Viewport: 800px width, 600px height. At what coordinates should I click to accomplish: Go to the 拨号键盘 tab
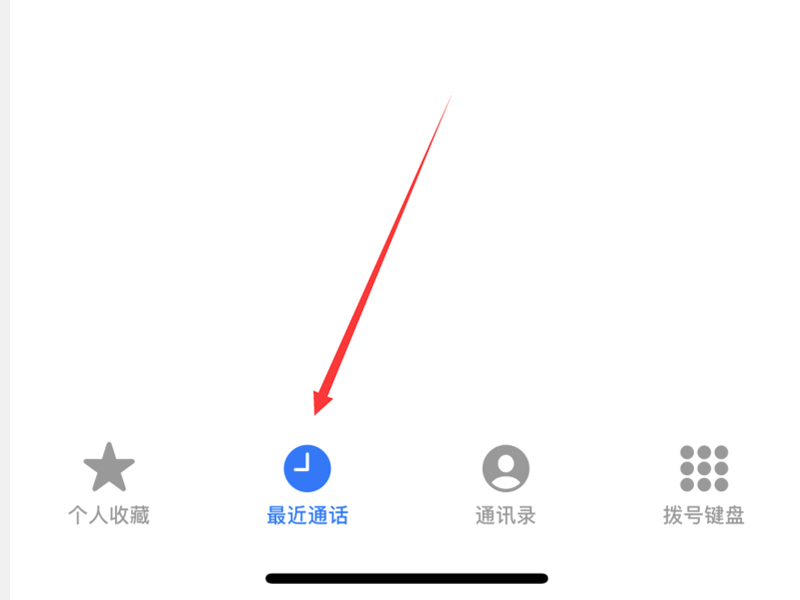703,484
